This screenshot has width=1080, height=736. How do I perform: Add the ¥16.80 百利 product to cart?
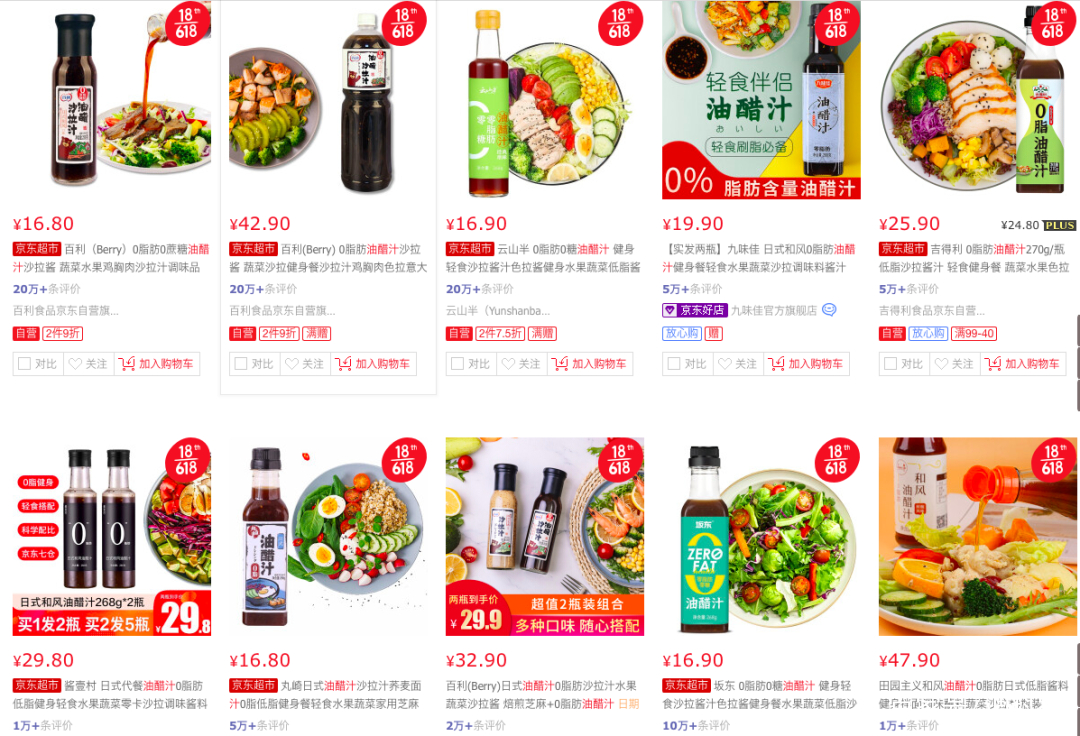pos(157,364)
